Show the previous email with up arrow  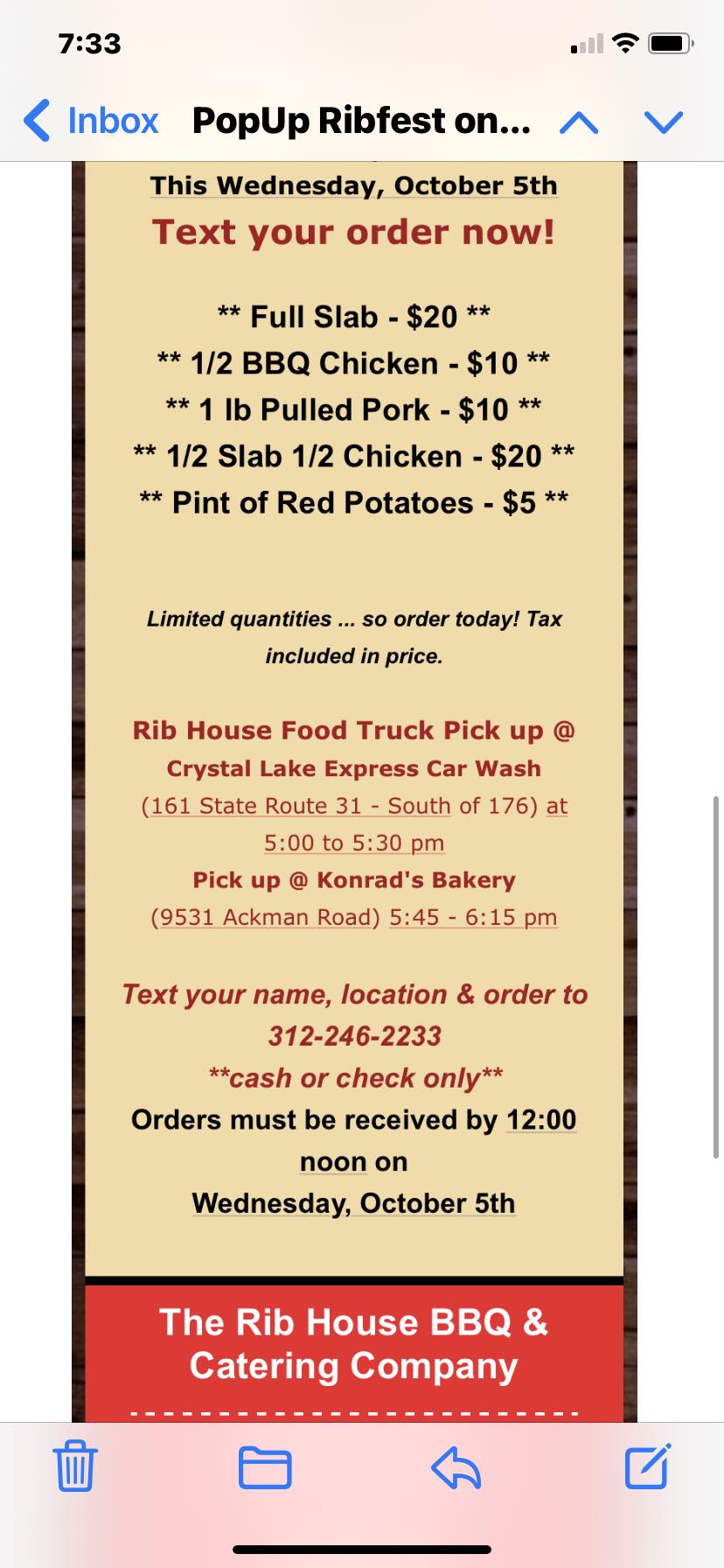coord(579,122)
